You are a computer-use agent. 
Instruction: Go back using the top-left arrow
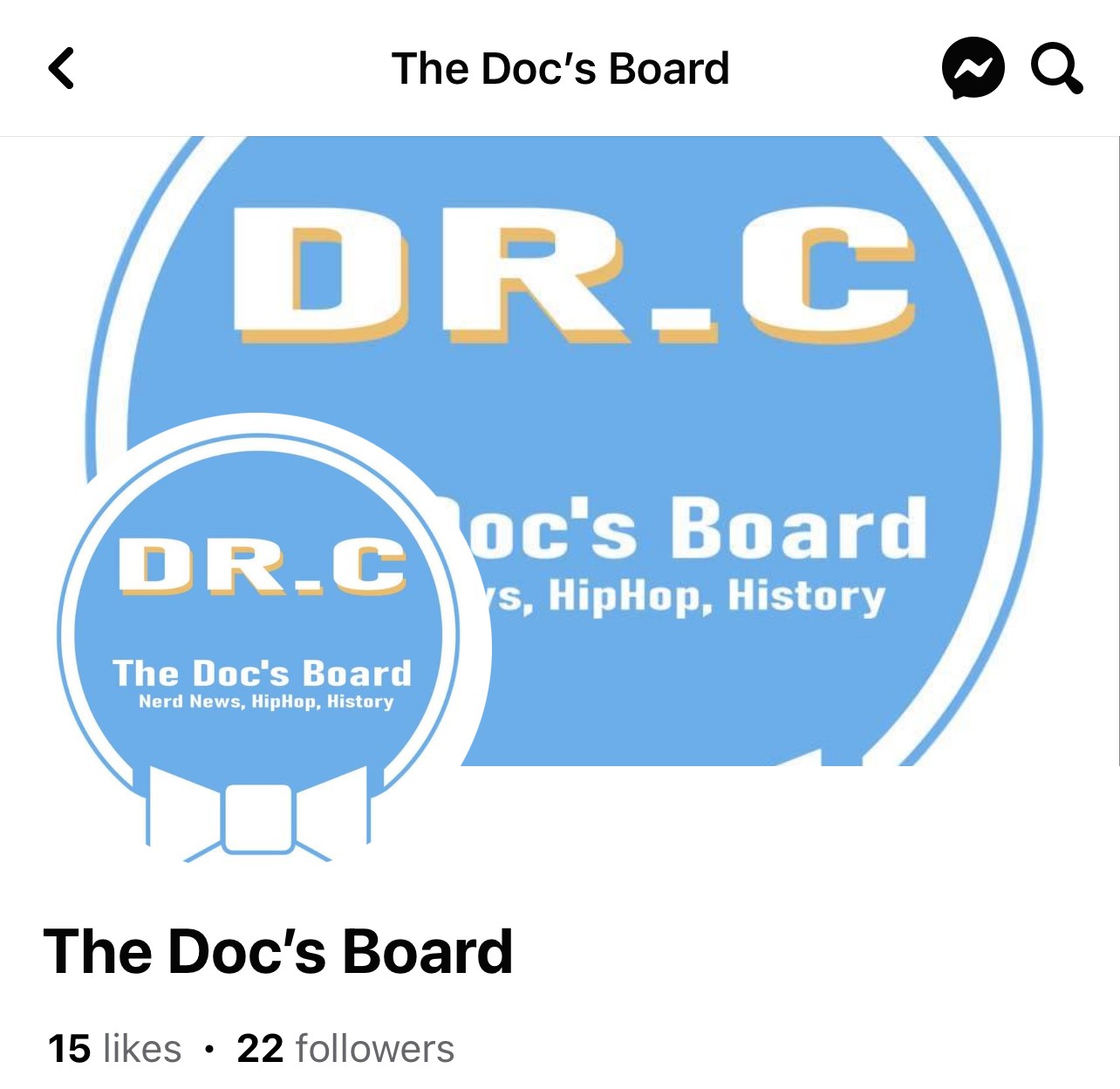coord(61,68)
